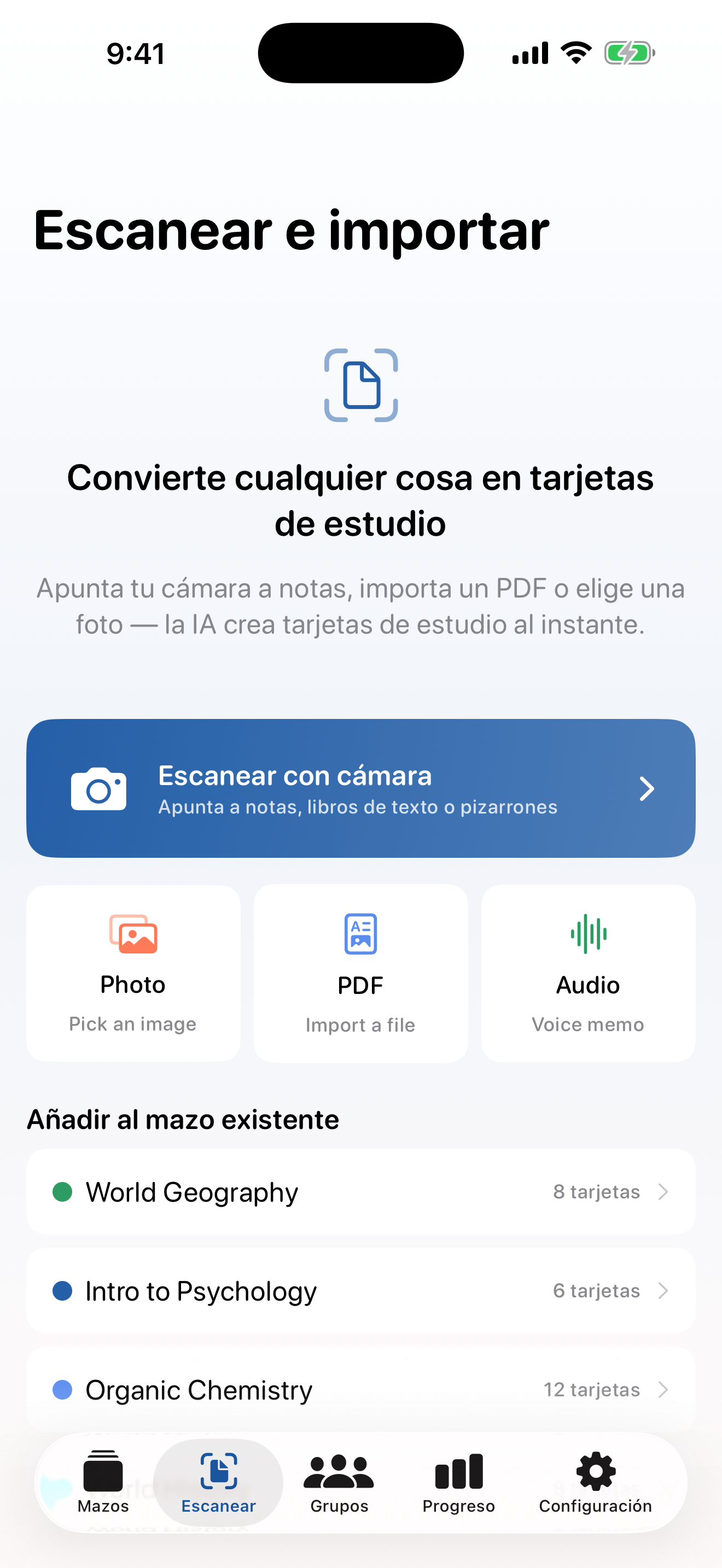Open Intro to Psychology deck details
The width and height of the screenshot is (722, 1568).
tap(663, 1290)
